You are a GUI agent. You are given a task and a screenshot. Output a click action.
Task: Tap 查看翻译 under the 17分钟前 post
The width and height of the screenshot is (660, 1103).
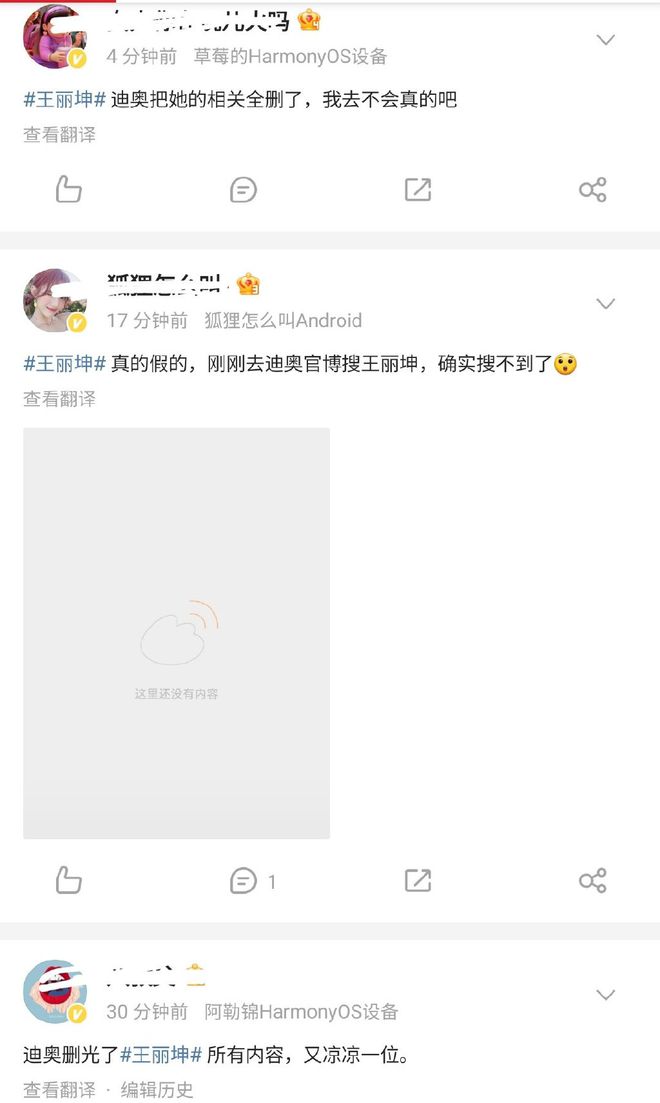(x=60, y=399)
